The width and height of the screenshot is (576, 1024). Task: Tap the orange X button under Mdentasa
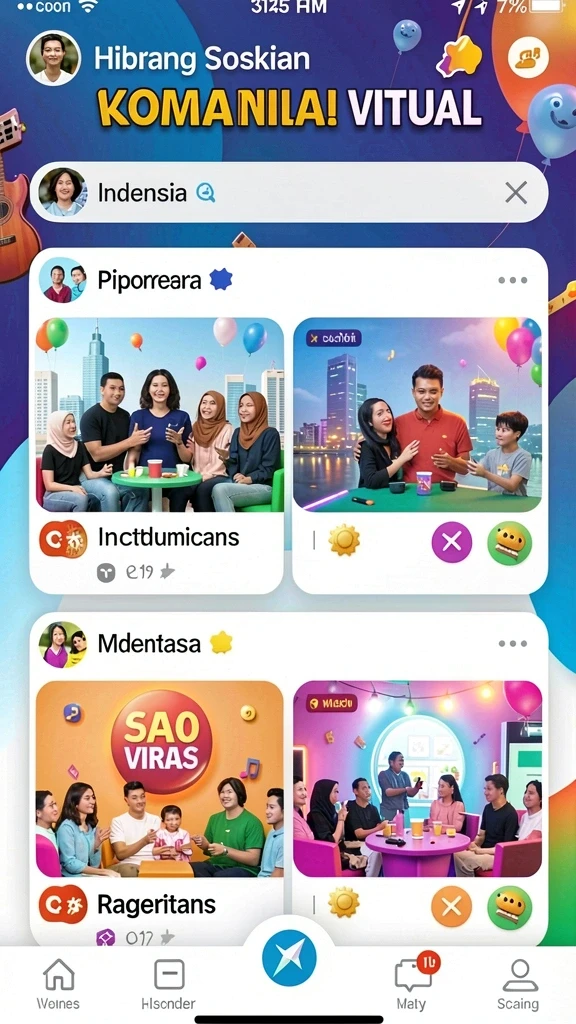click(x=451, y=906)
